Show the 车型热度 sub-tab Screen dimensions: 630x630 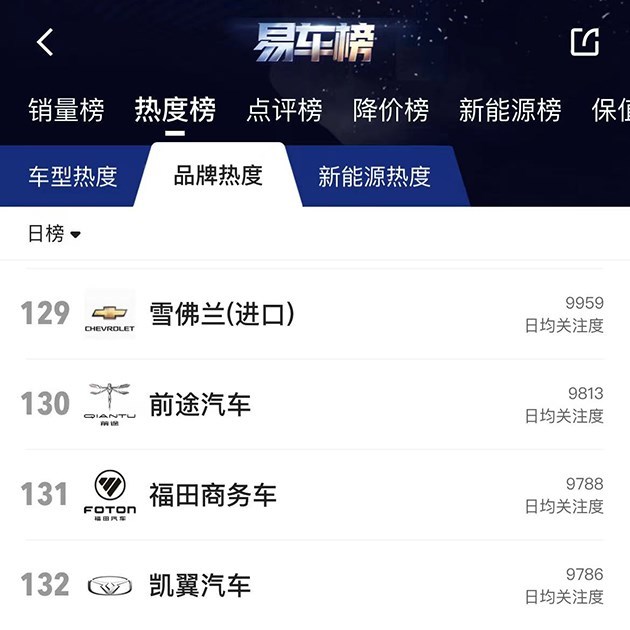(73, 177)
